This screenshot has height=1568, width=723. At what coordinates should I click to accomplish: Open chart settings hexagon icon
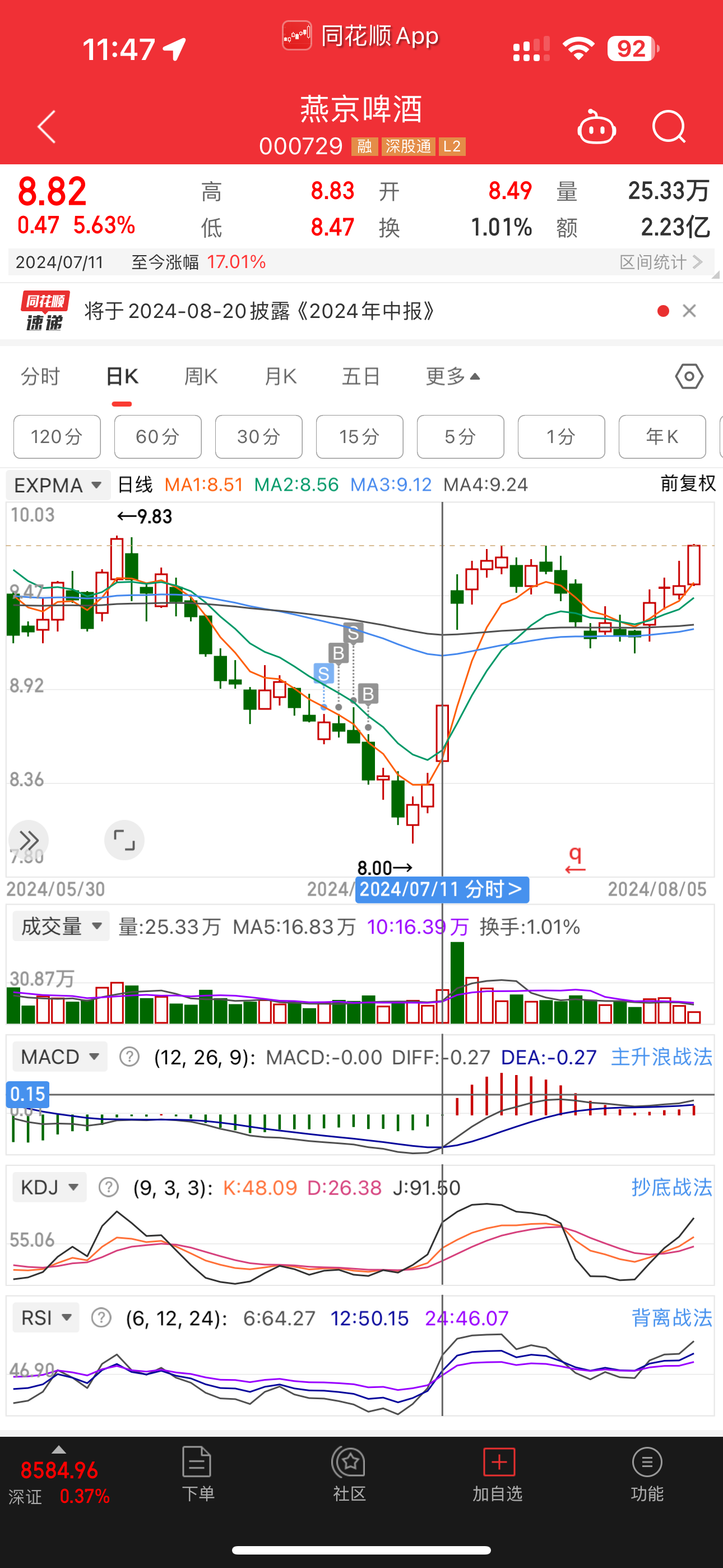pyautogui.click(x=689, y=377)
